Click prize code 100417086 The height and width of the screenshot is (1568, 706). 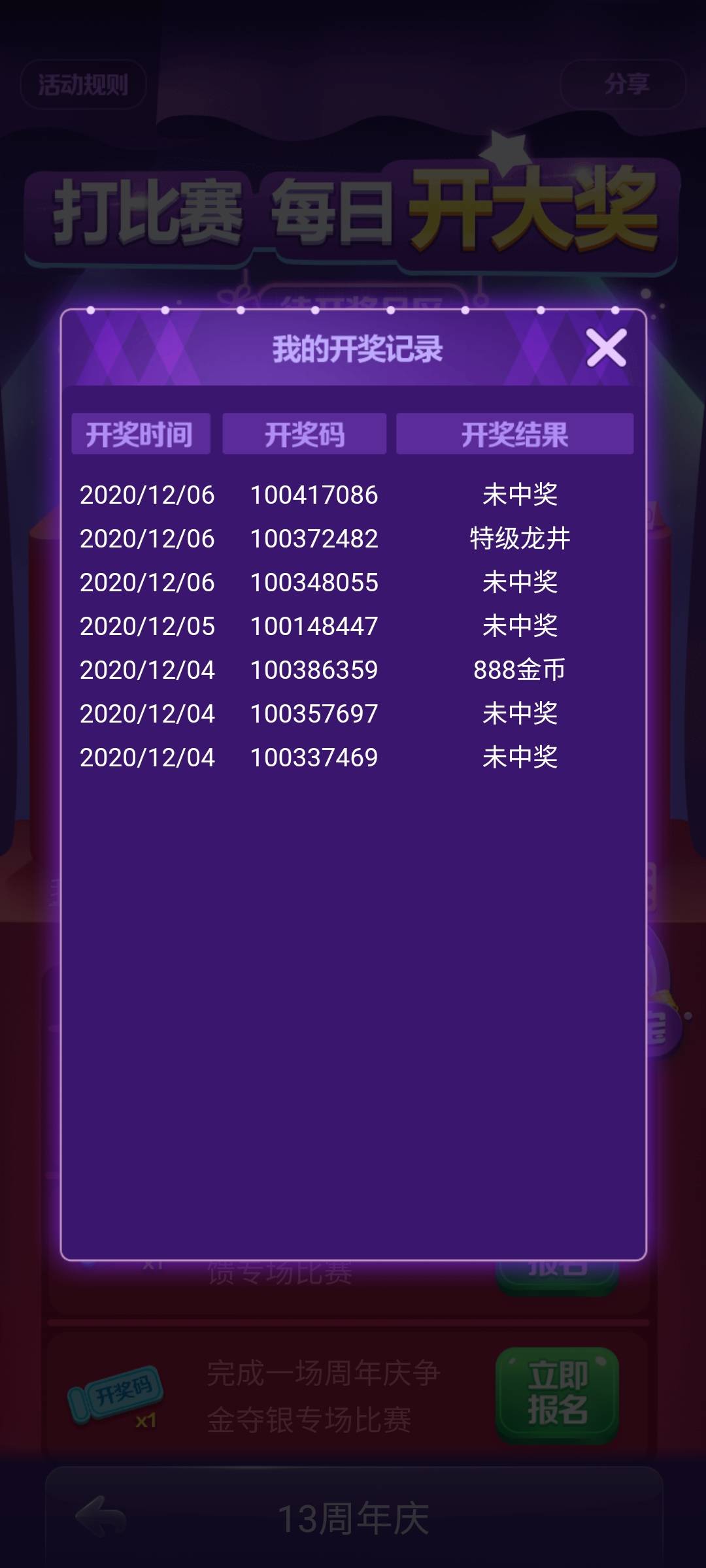[x=314, y=495]
